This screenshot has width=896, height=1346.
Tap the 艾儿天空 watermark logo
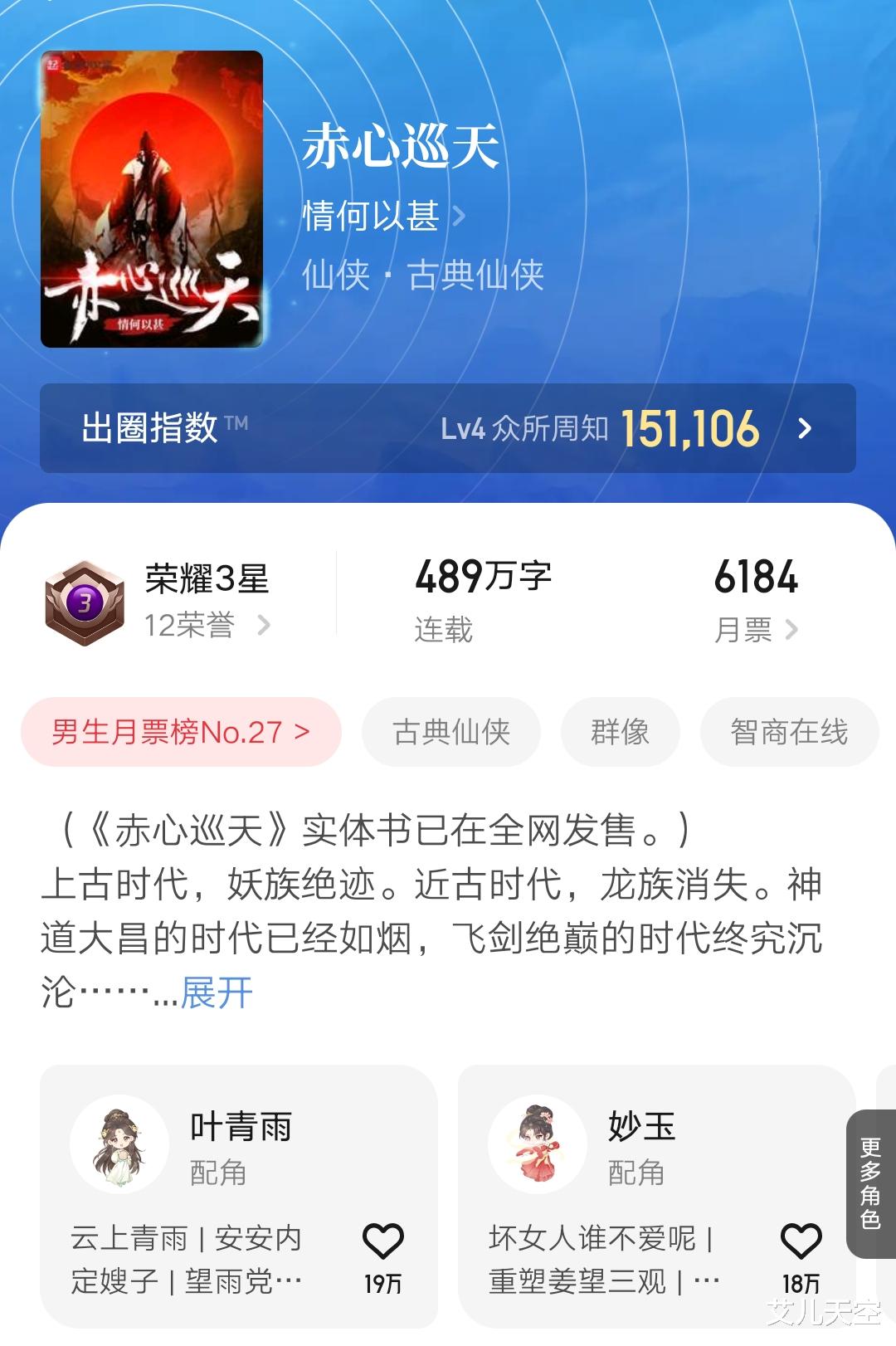click(x=821, y=1311)
